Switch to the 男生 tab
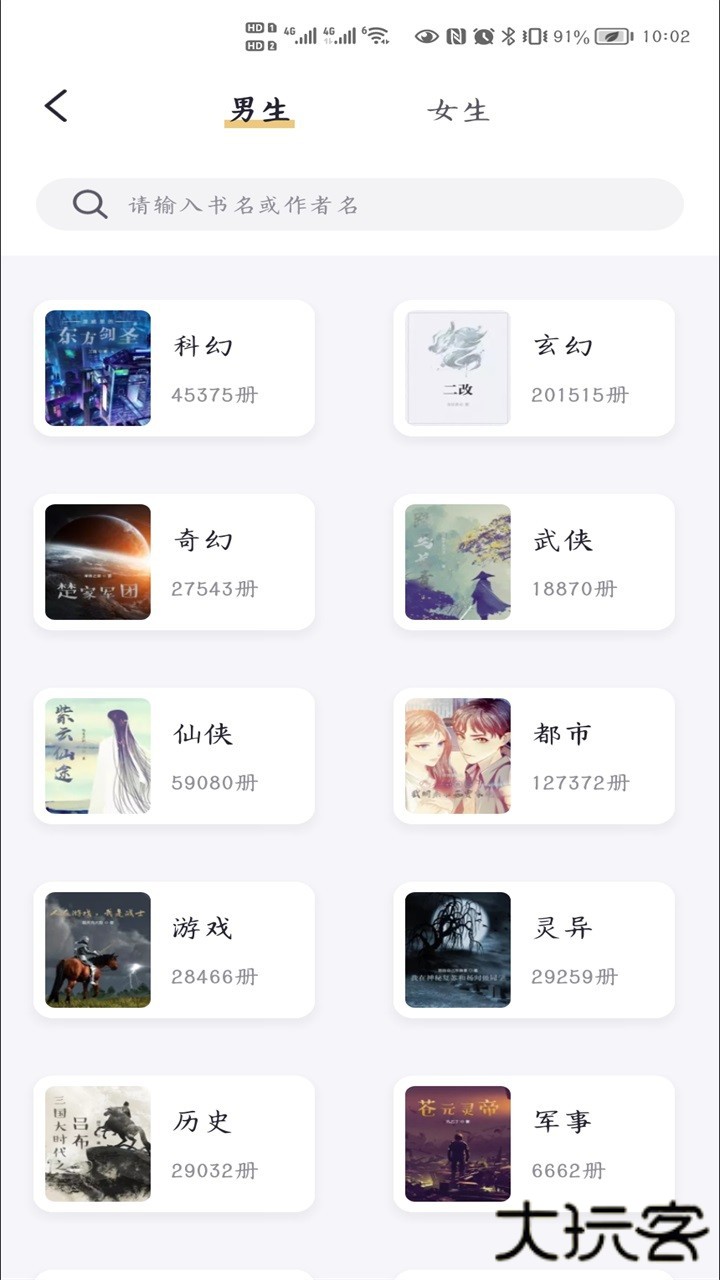720x1280 pixels. (x=259, y=110)
